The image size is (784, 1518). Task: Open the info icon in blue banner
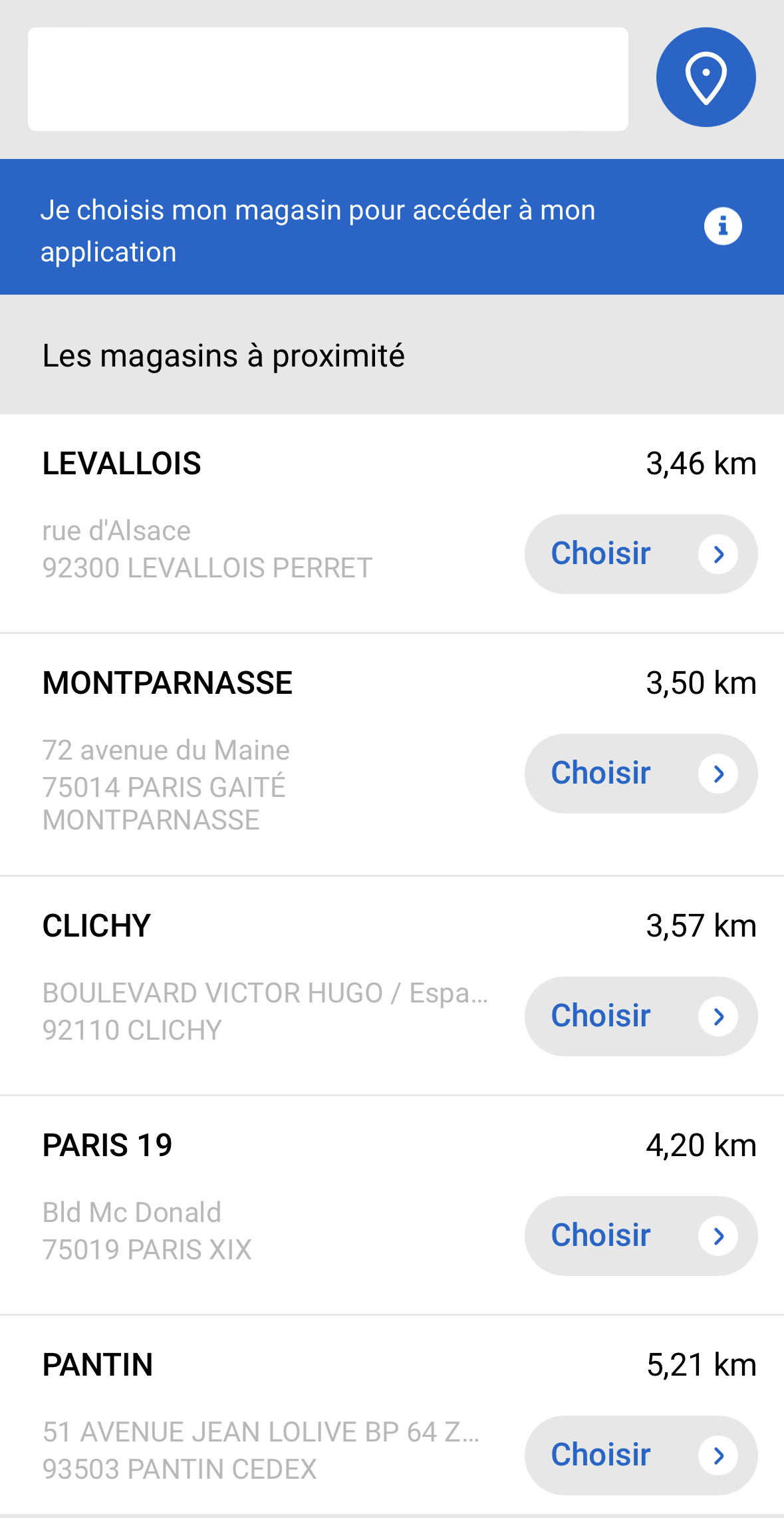[x=723, y=227]
